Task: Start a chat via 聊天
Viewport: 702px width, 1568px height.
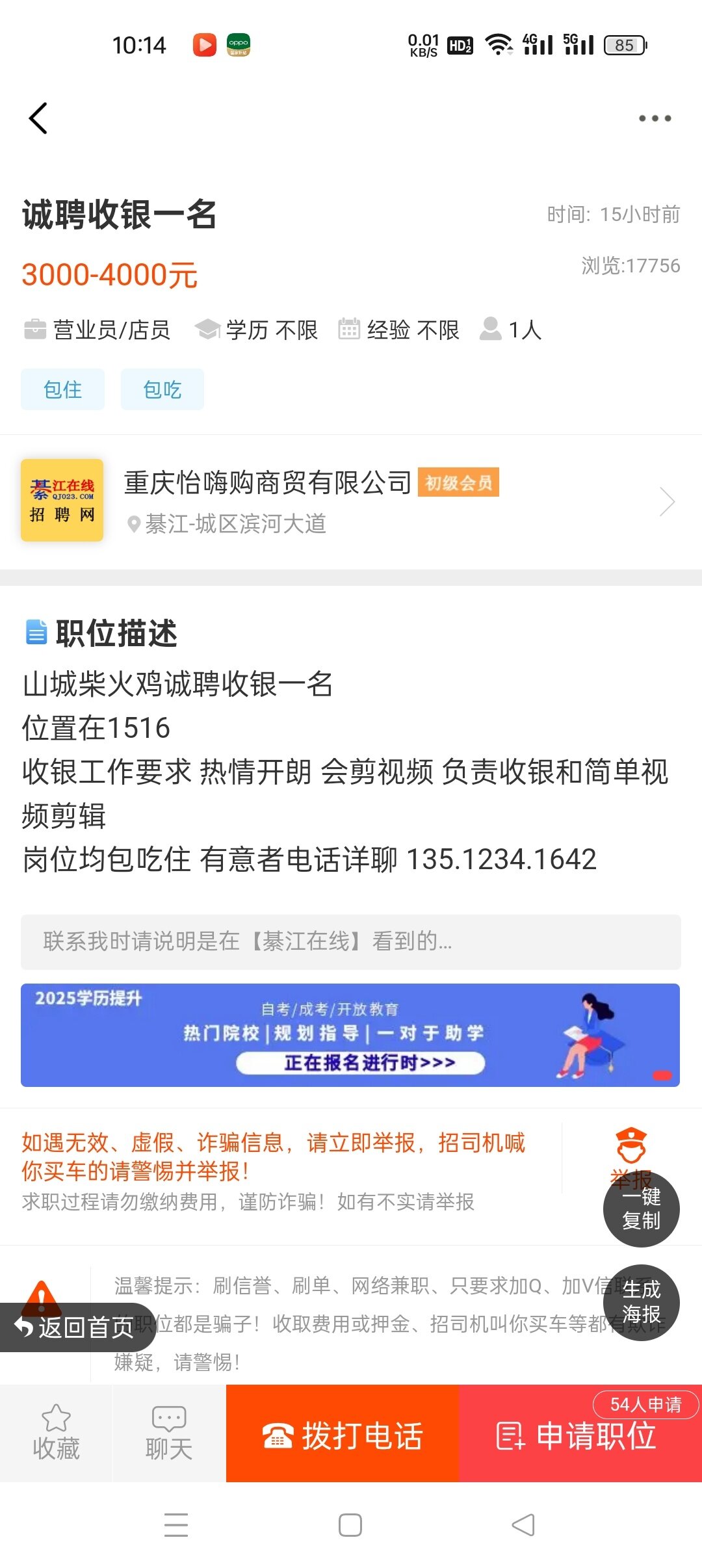Action: click(x=169, y=1433)
